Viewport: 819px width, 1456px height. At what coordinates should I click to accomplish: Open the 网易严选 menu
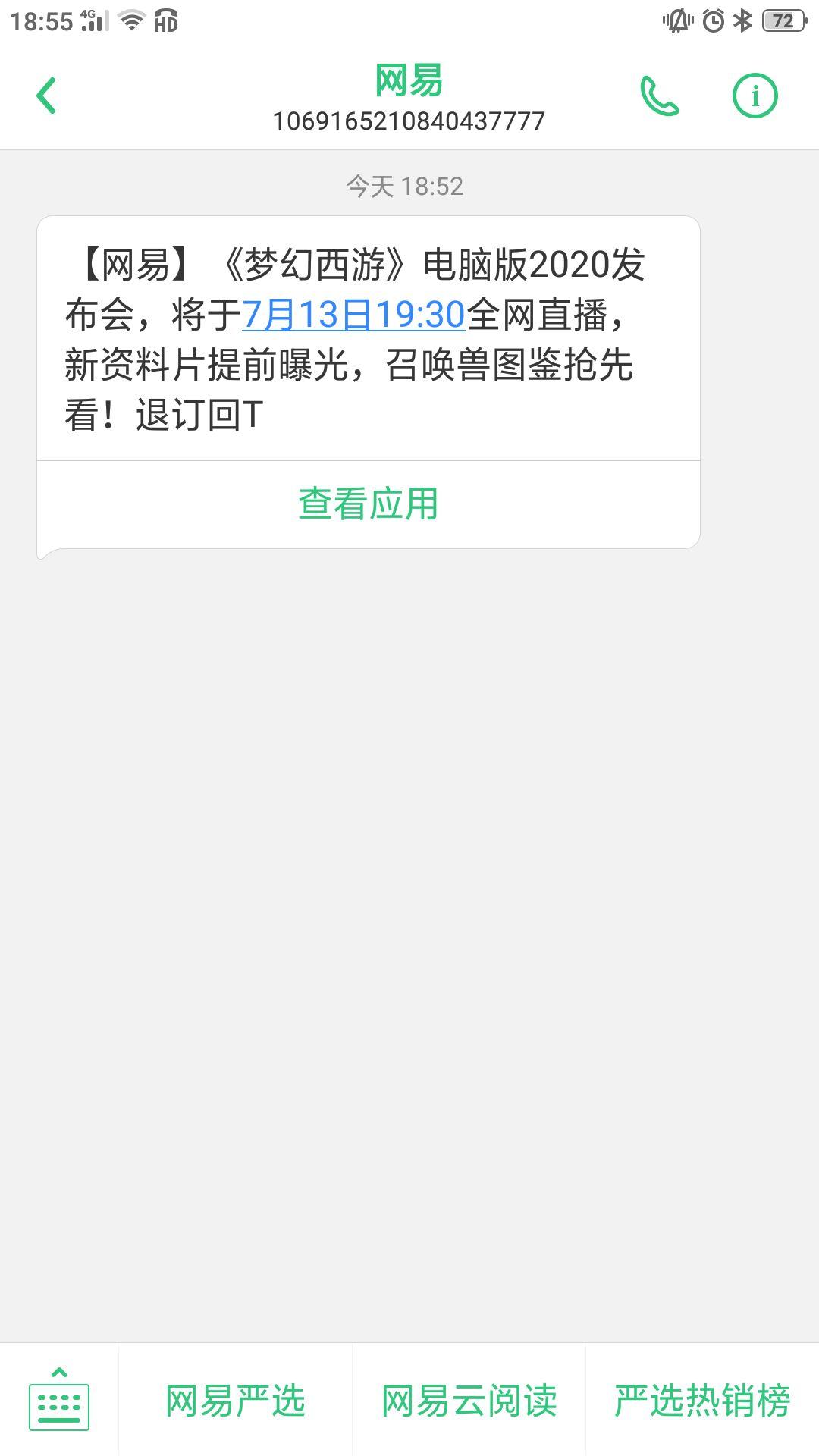click(x=235, y=1401)
